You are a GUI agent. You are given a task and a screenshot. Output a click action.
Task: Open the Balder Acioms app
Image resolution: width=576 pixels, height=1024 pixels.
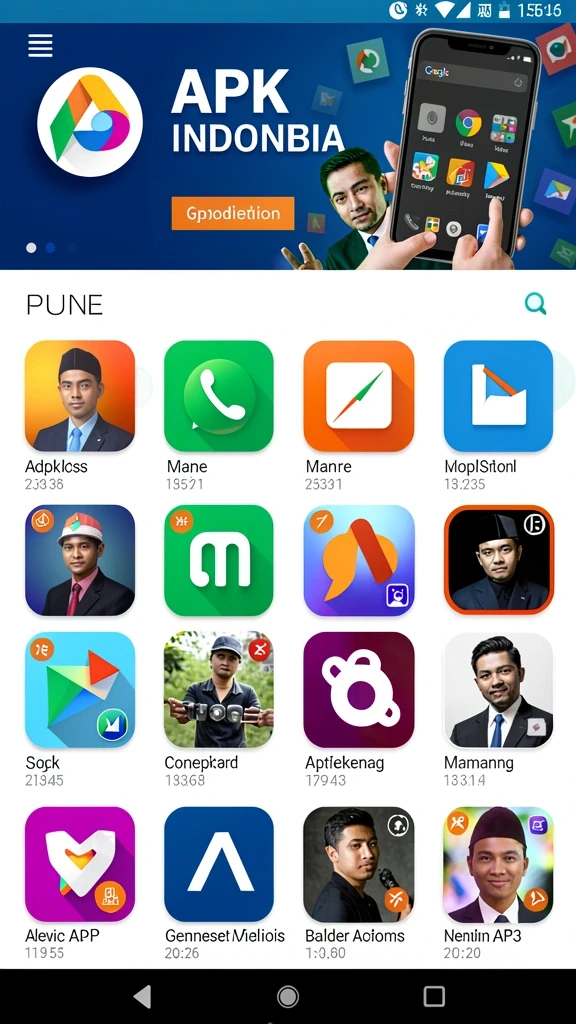(x=359, y=864)
